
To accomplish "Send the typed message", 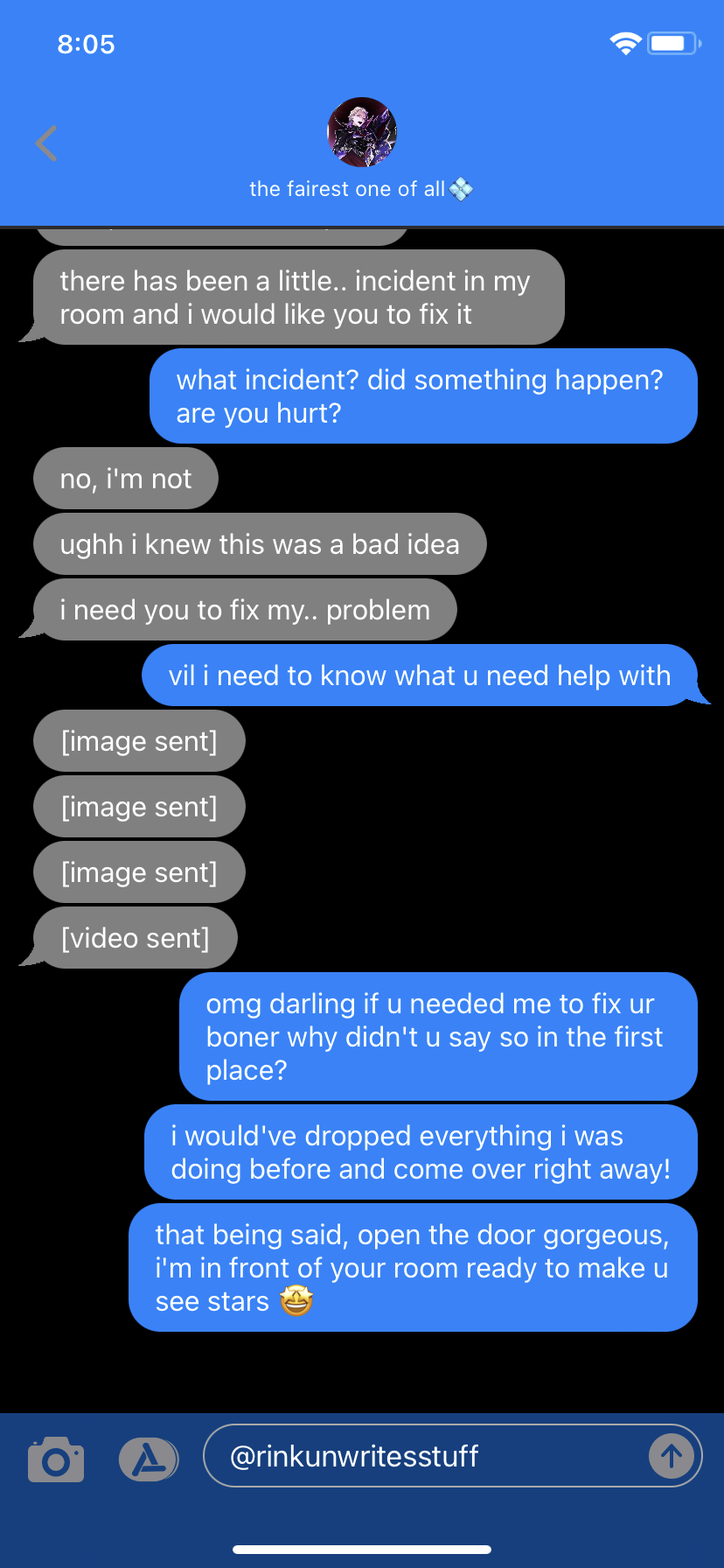I will (x=671, y=1457).
